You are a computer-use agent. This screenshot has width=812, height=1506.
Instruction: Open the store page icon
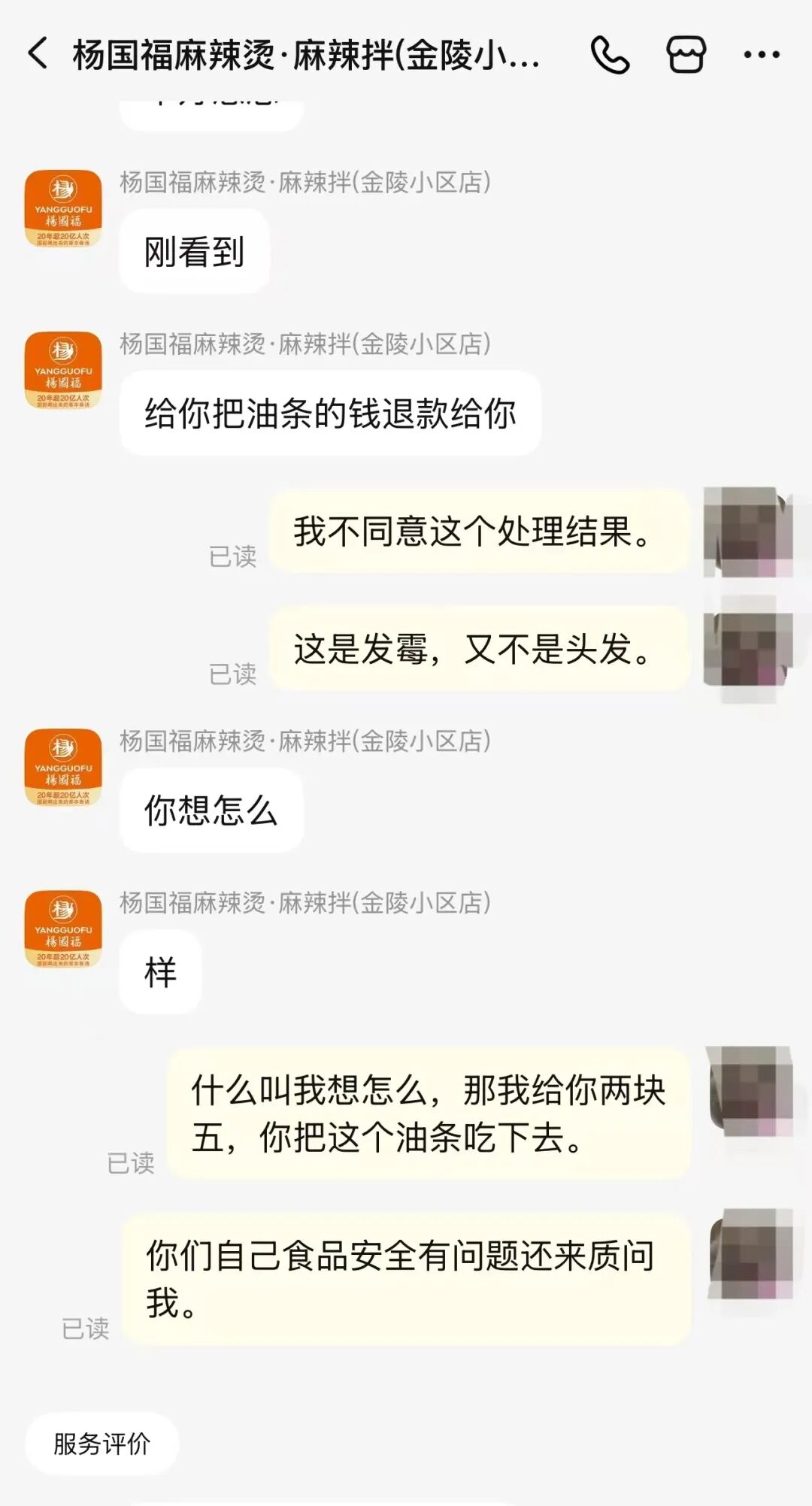point(686,55)
